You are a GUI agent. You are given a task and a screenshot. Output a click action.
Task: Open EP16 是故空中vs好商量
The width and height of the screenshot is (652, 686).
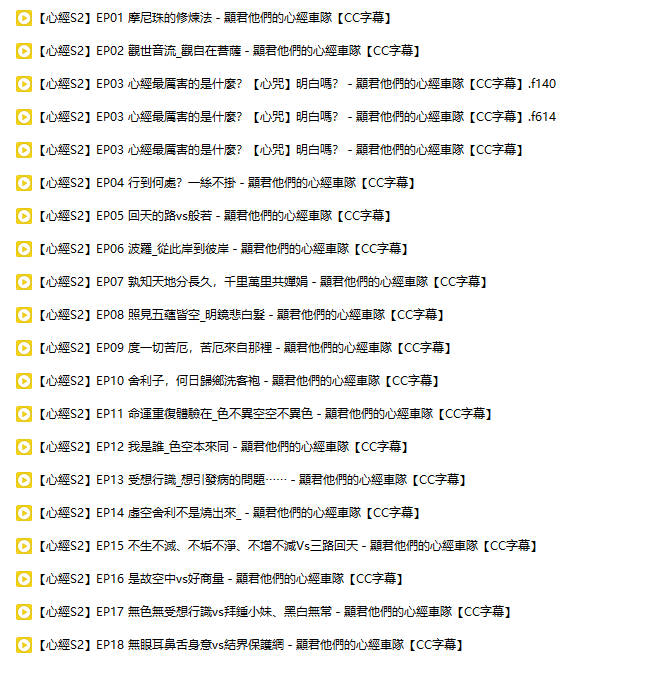[x=220, y=579]
